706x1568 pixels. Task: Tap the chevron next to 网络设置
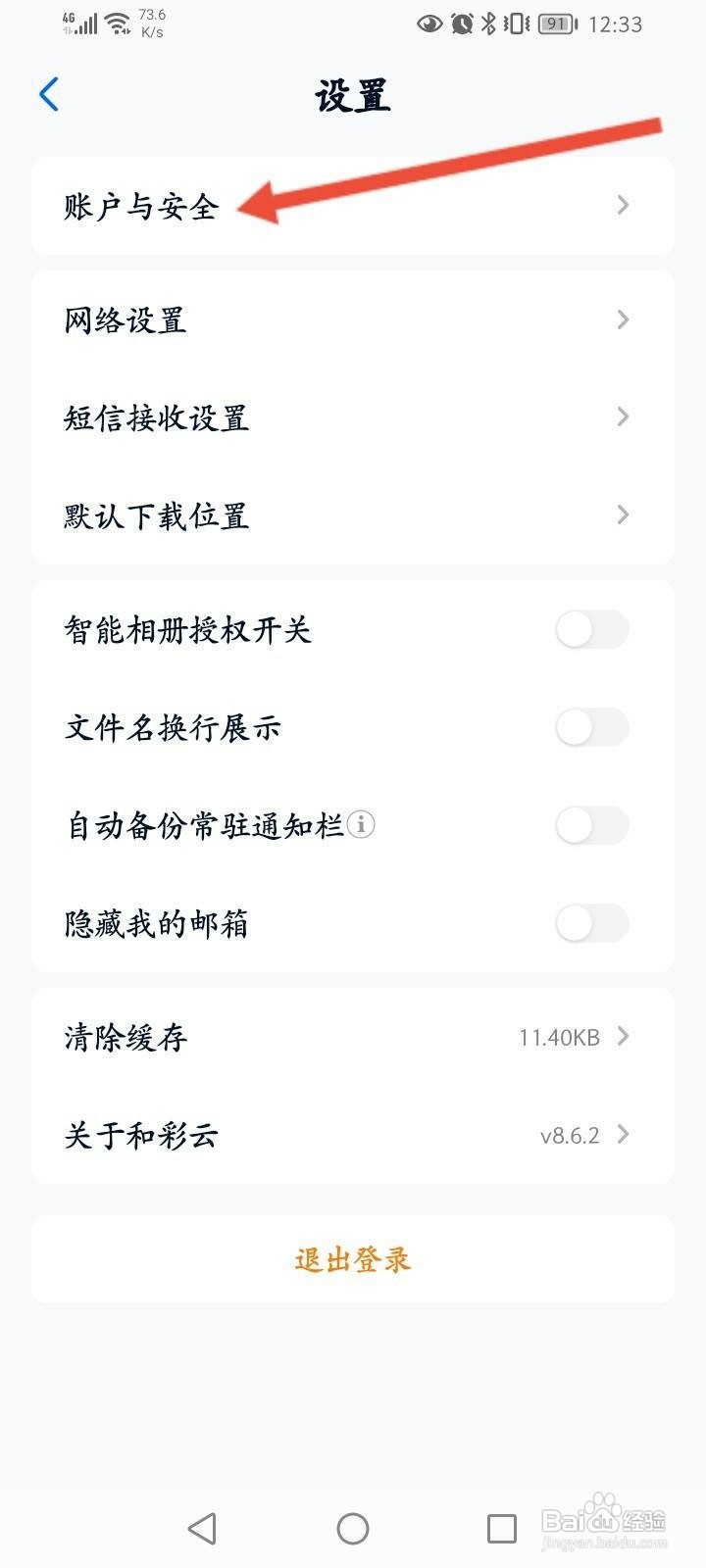(x=623, y=319)
